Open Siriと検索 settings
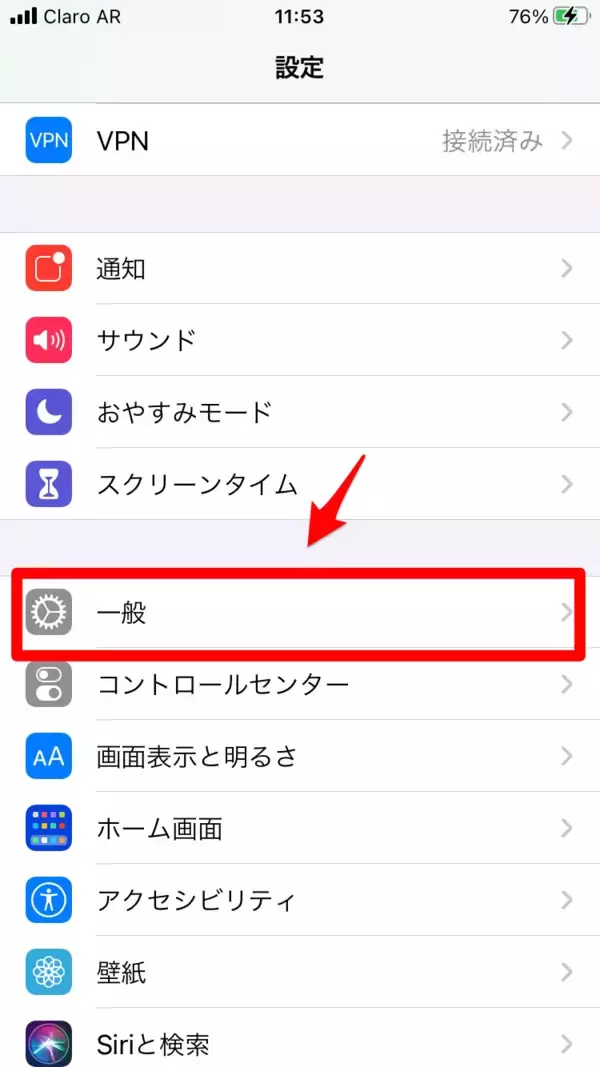The height and width of the screenshot is (1067, 600). (x=300, y=1043)
